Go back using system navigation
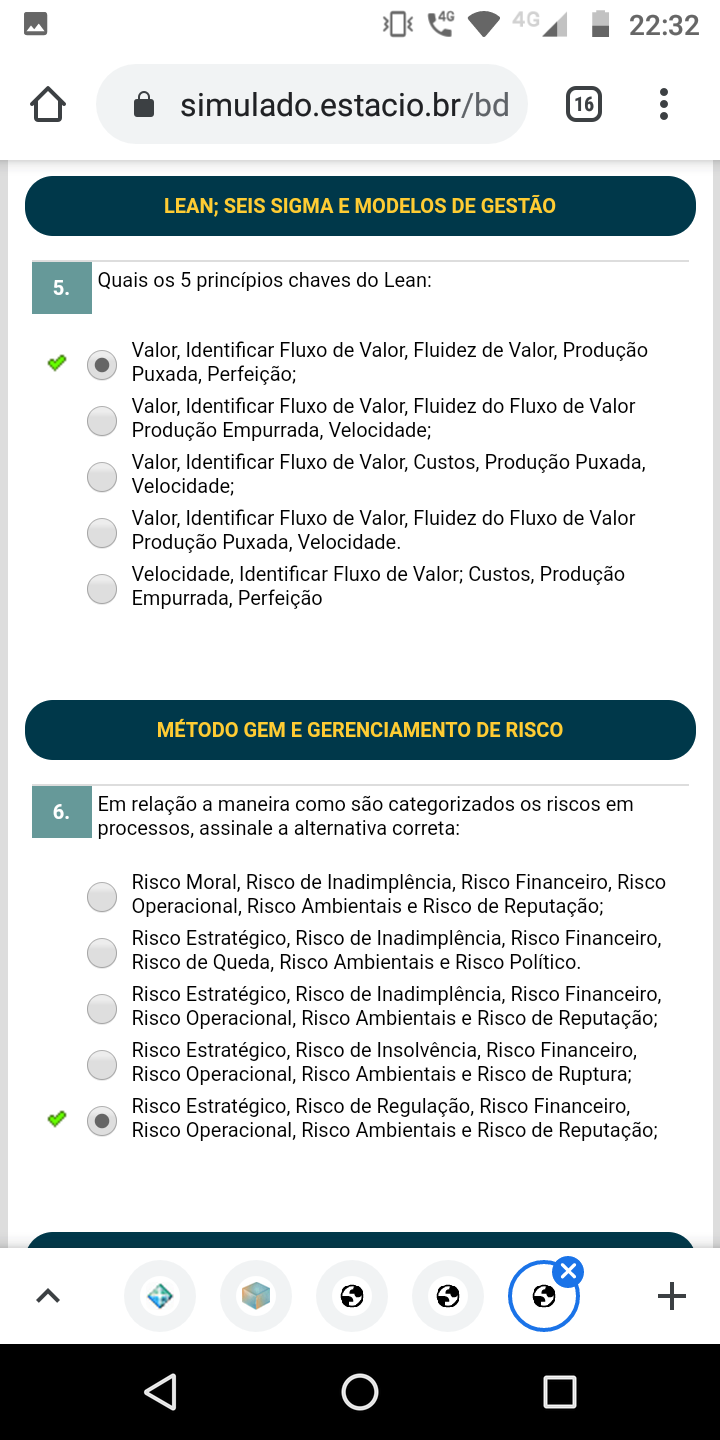 click(x=160, y=1392)
